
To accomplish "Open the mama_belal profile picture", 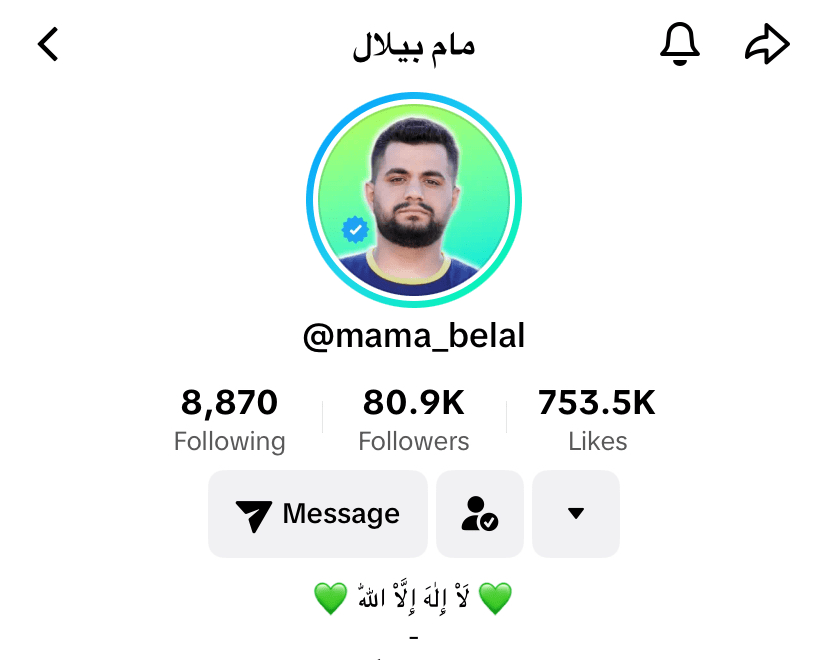I will tap(414, 200).
